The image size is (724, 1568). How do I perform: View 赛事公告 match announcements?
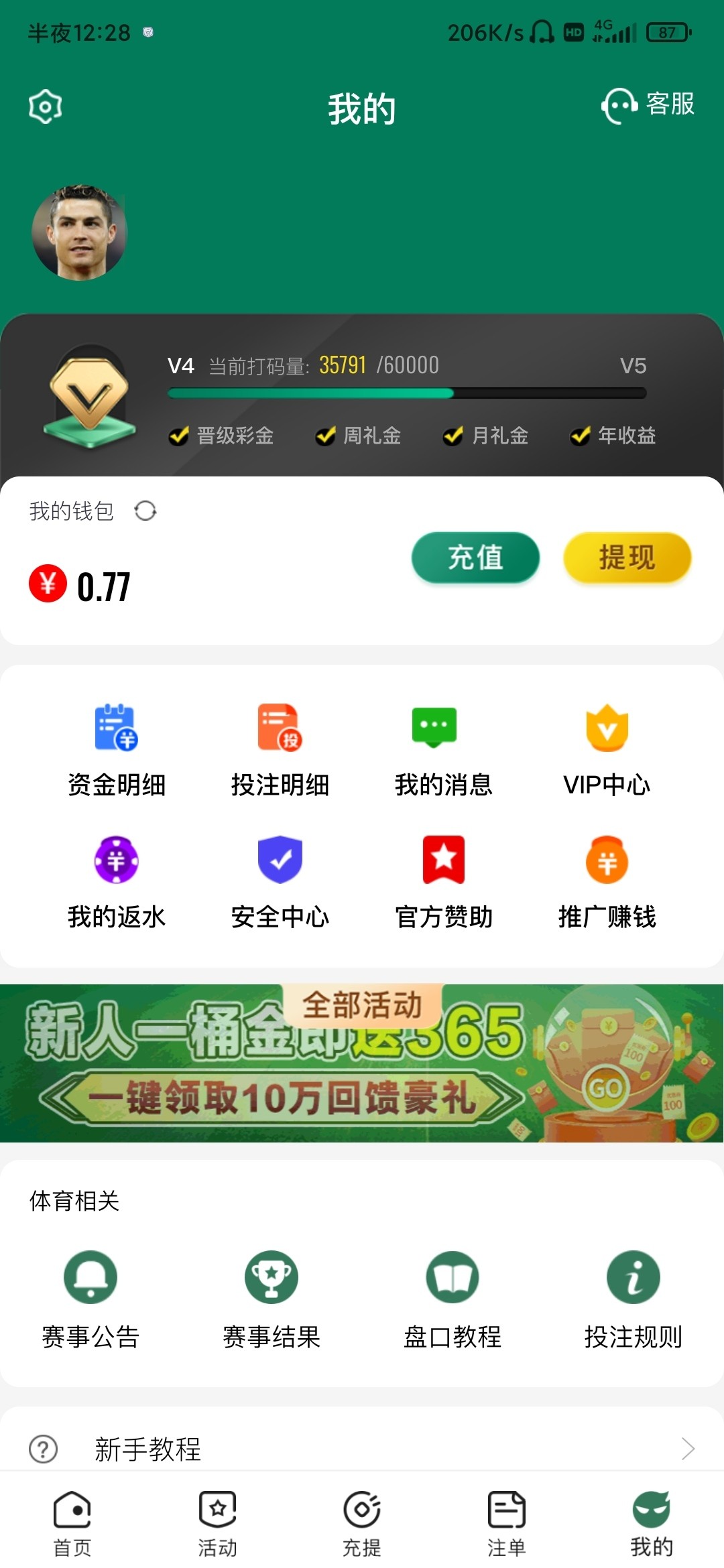[x=90, y=1299]
